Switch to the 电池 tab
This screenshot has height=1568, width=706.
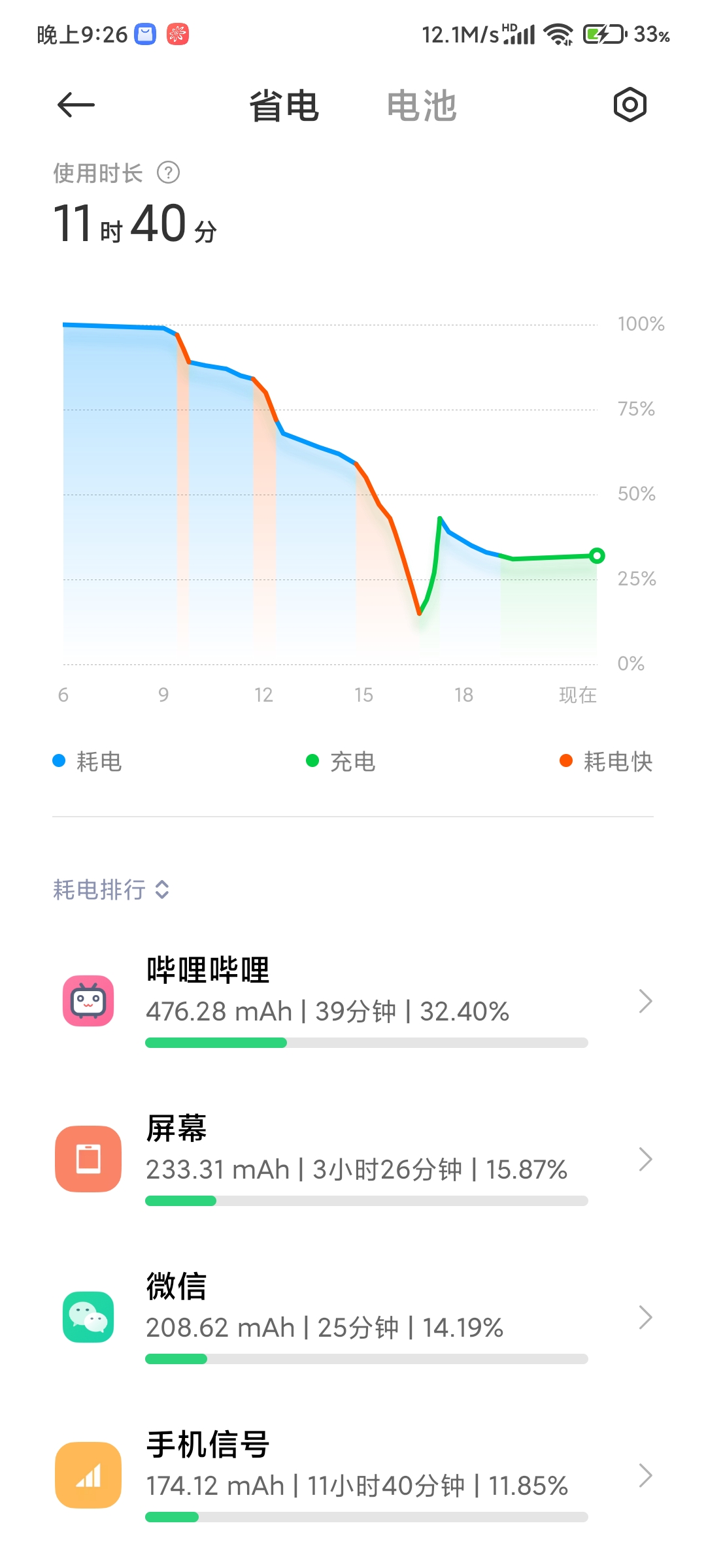[422, 106]
